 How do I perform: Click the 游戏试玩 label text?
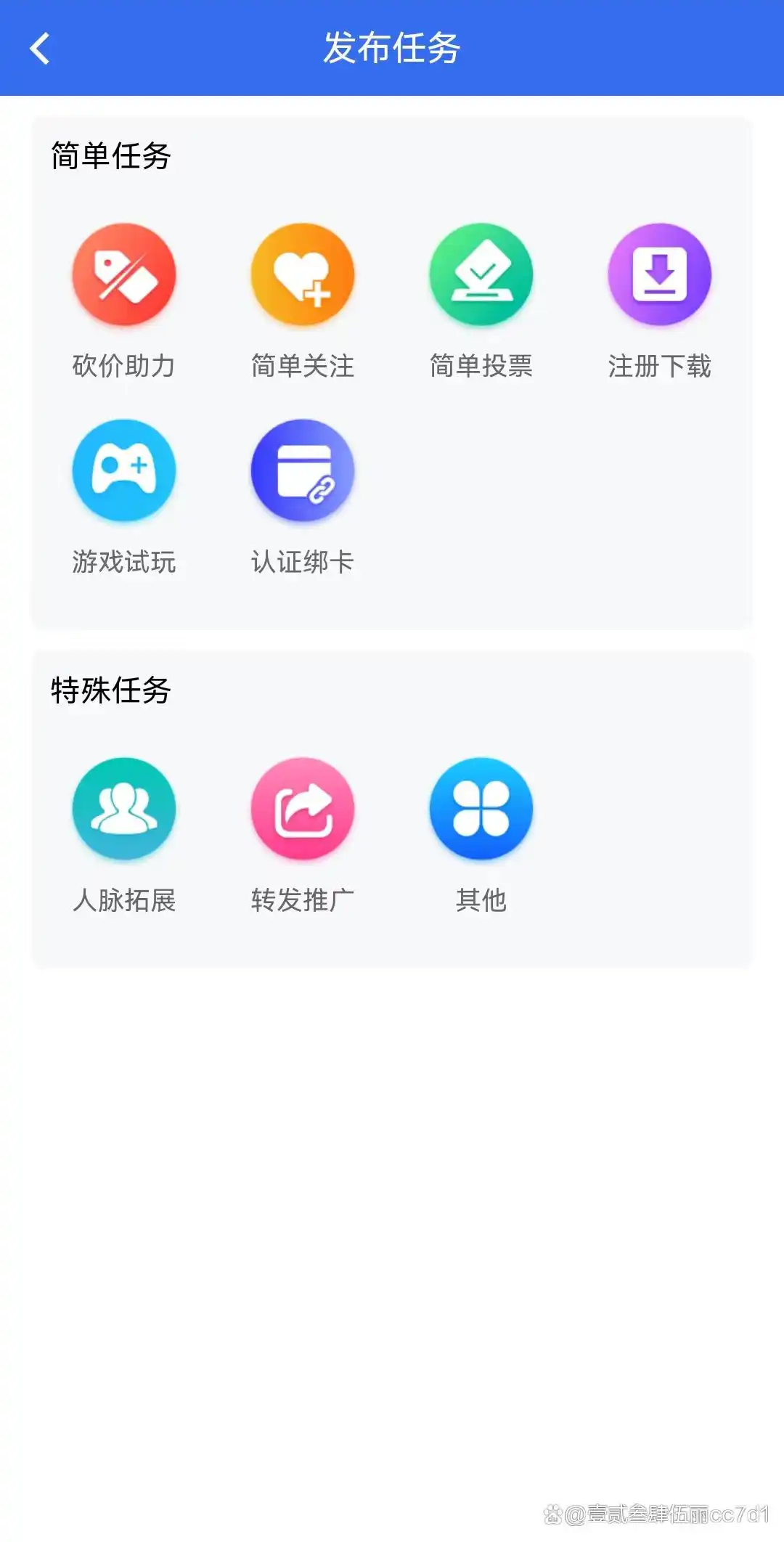point(123,563)
